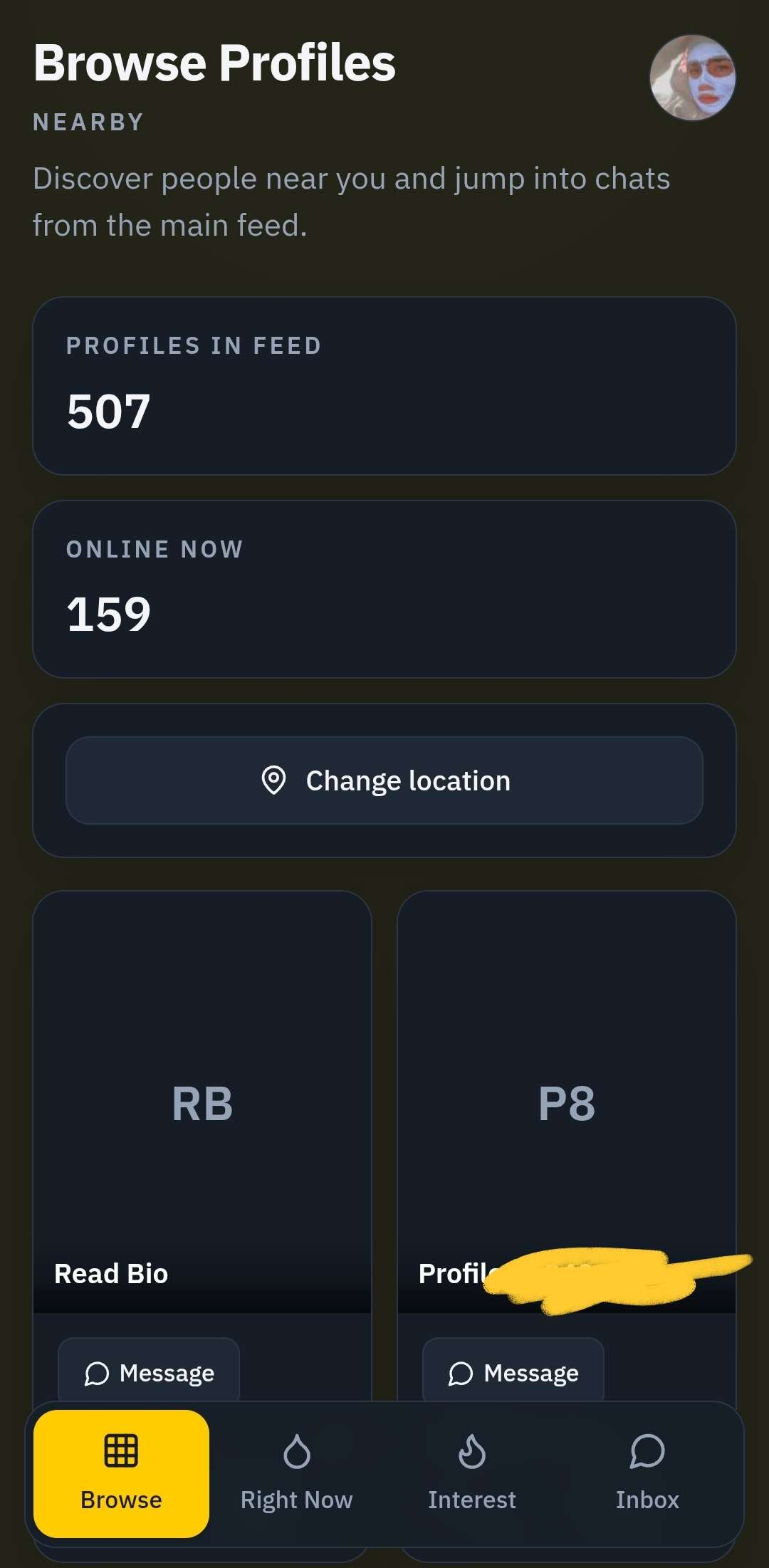Open Read Bio on the RB profile
769x1568 pixels.
111,1273
